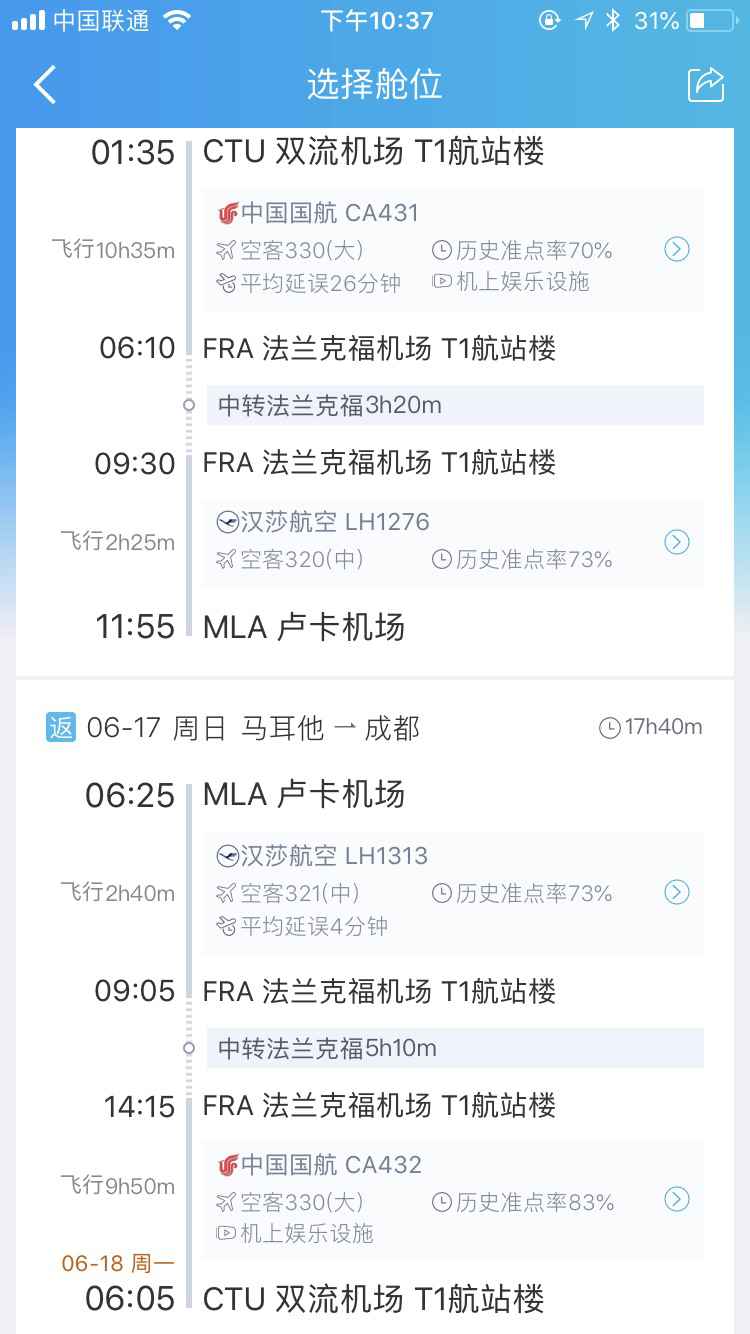Tap the Lufthansa logo beside LH1313
This screenshot has height=1334, width=750.
click(229, 855)
